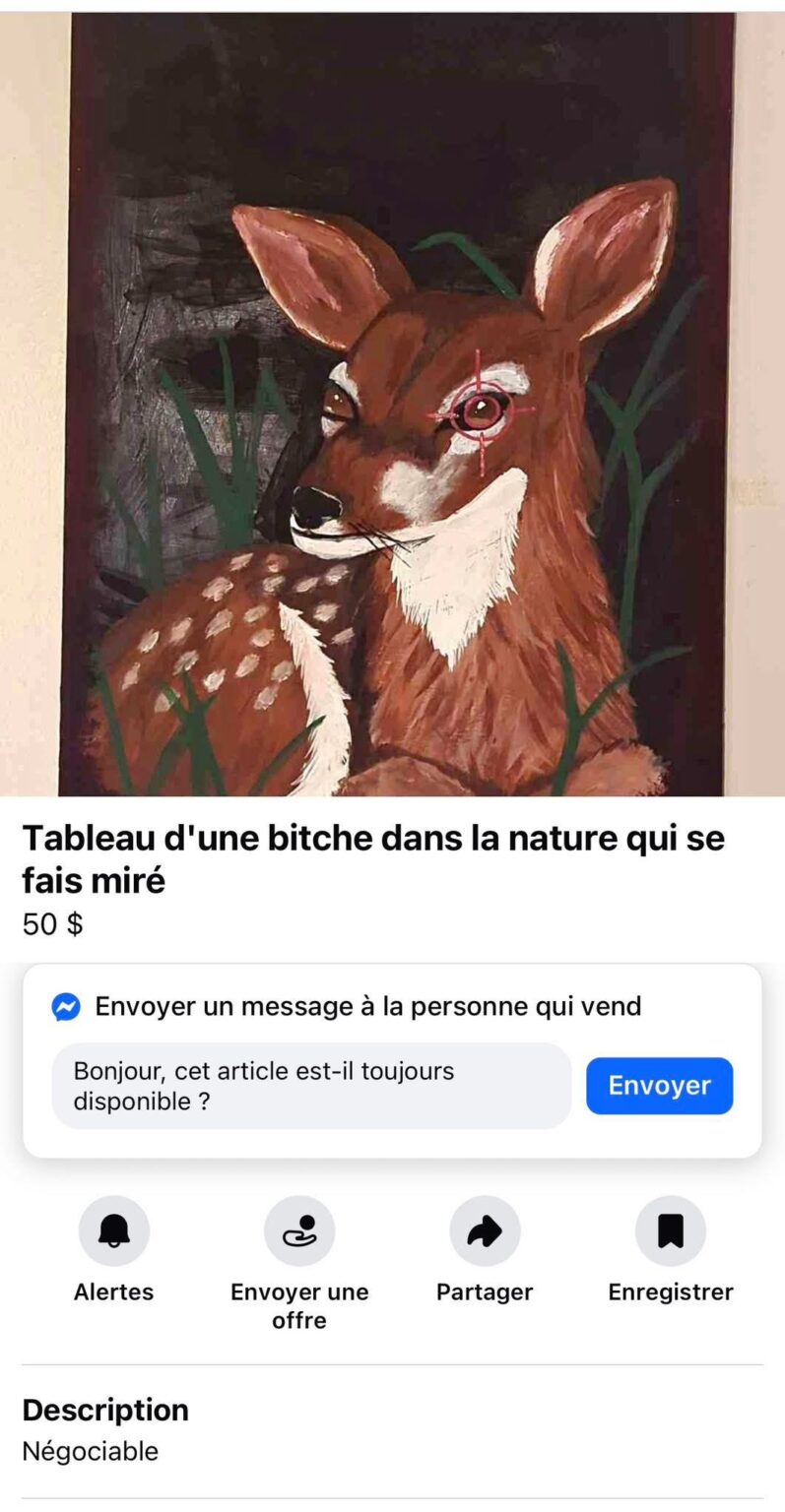Select the Négociable text

(x=90, y=1450)
